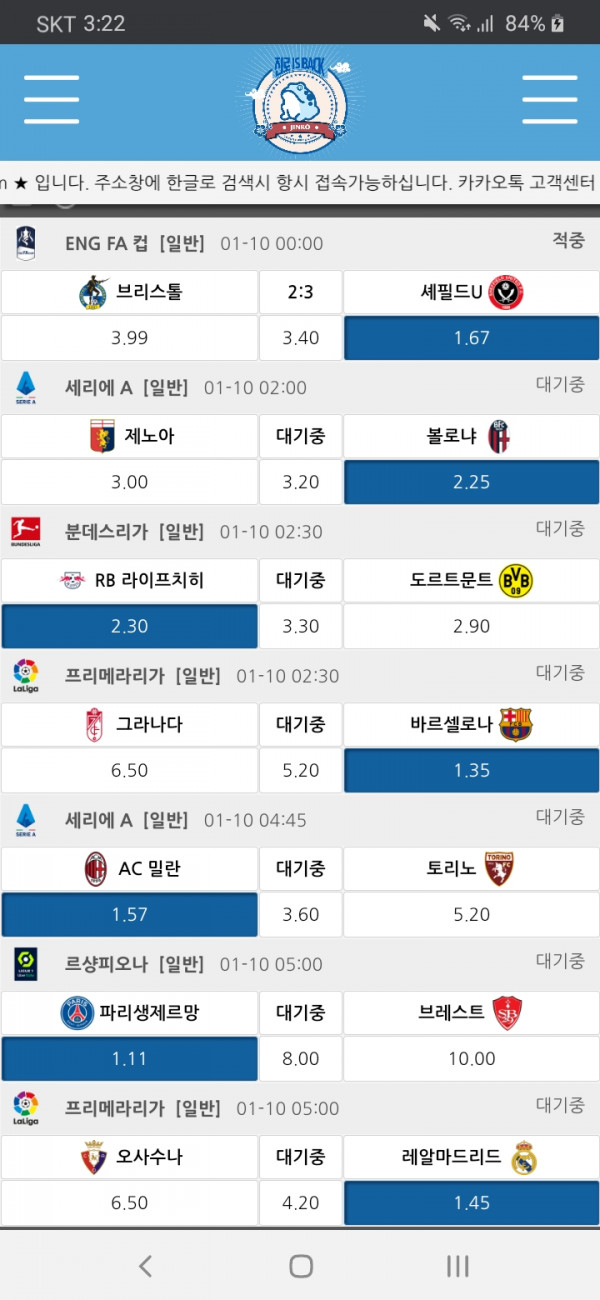The width and height of the screenshot is (600, 1300).
Task: Pick 볼로냐 win at 2.25
Action: (471, 482)
